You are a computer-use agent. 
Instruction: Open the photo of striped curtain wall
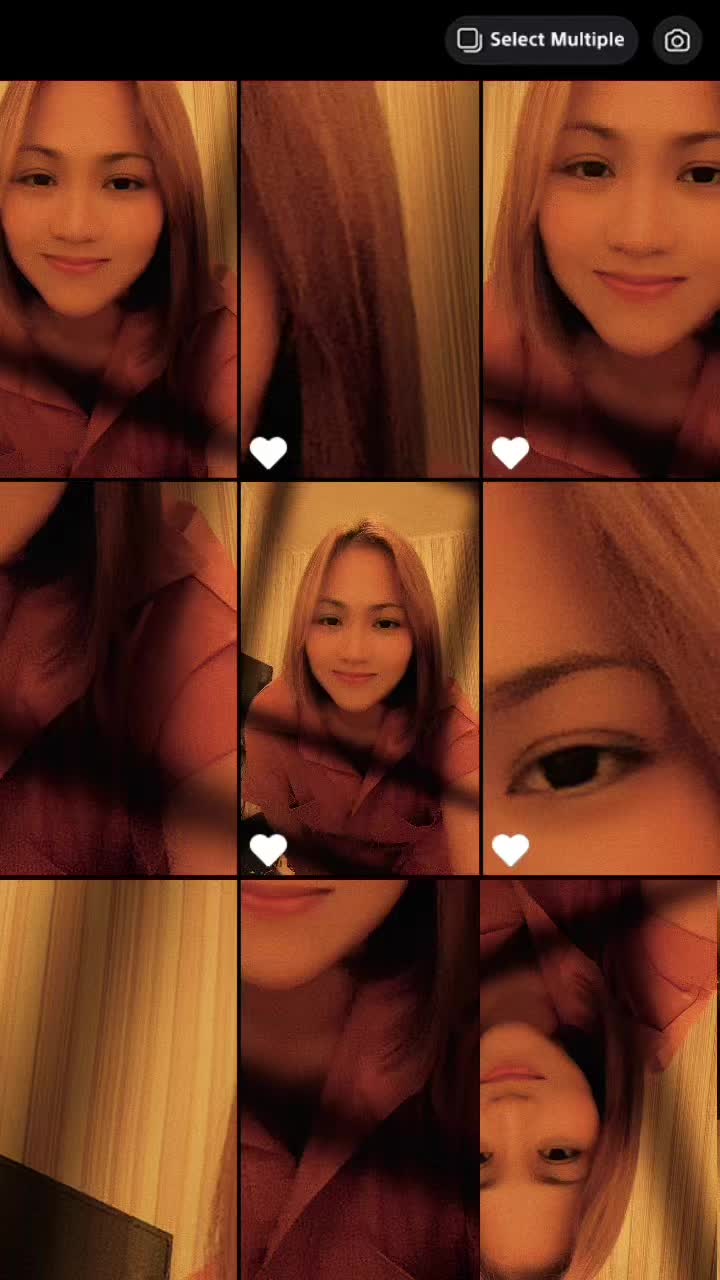[118, 1078]
